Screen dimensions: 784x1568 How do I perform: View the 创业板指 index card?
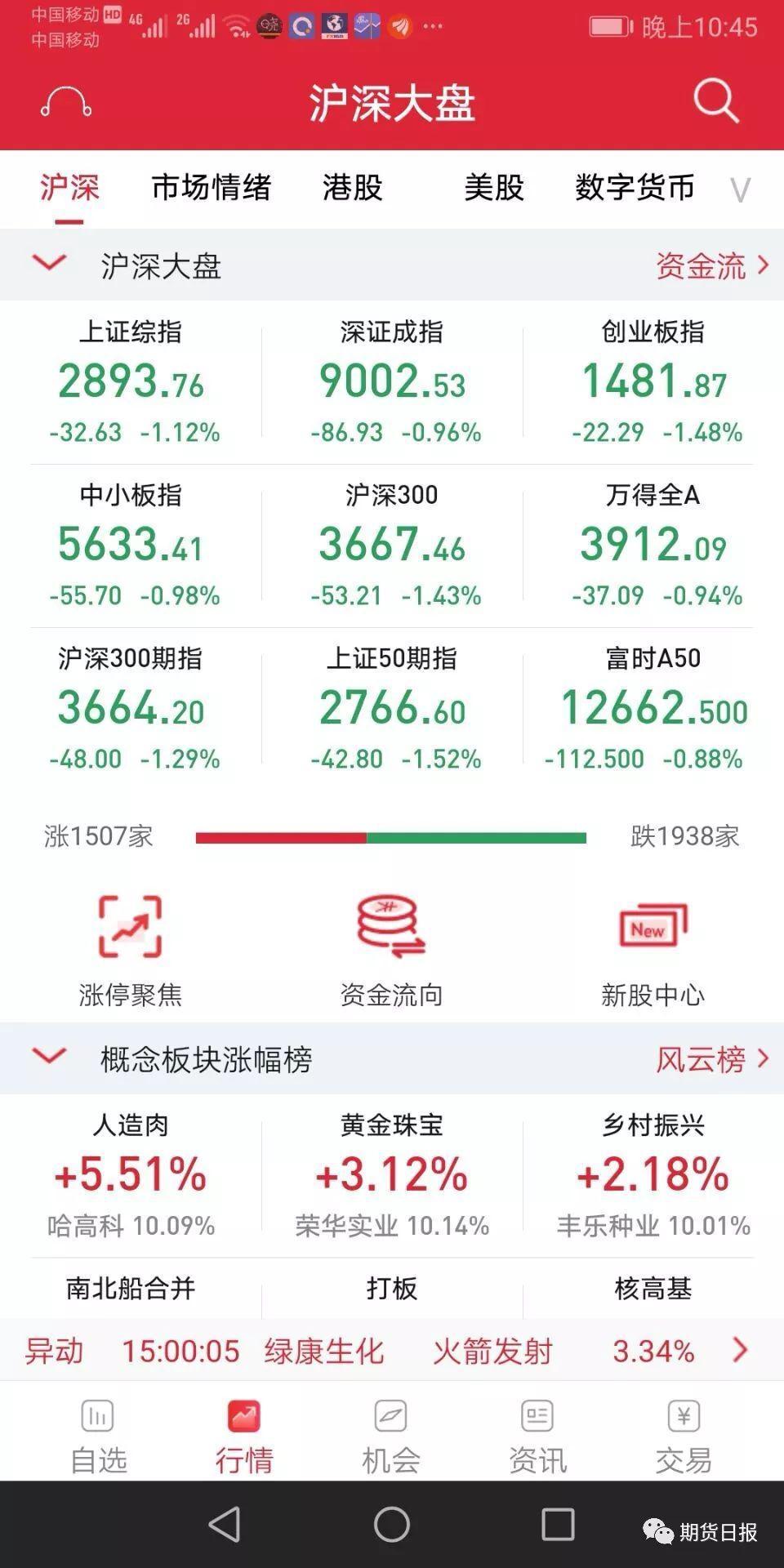click(x=653, y=381)
